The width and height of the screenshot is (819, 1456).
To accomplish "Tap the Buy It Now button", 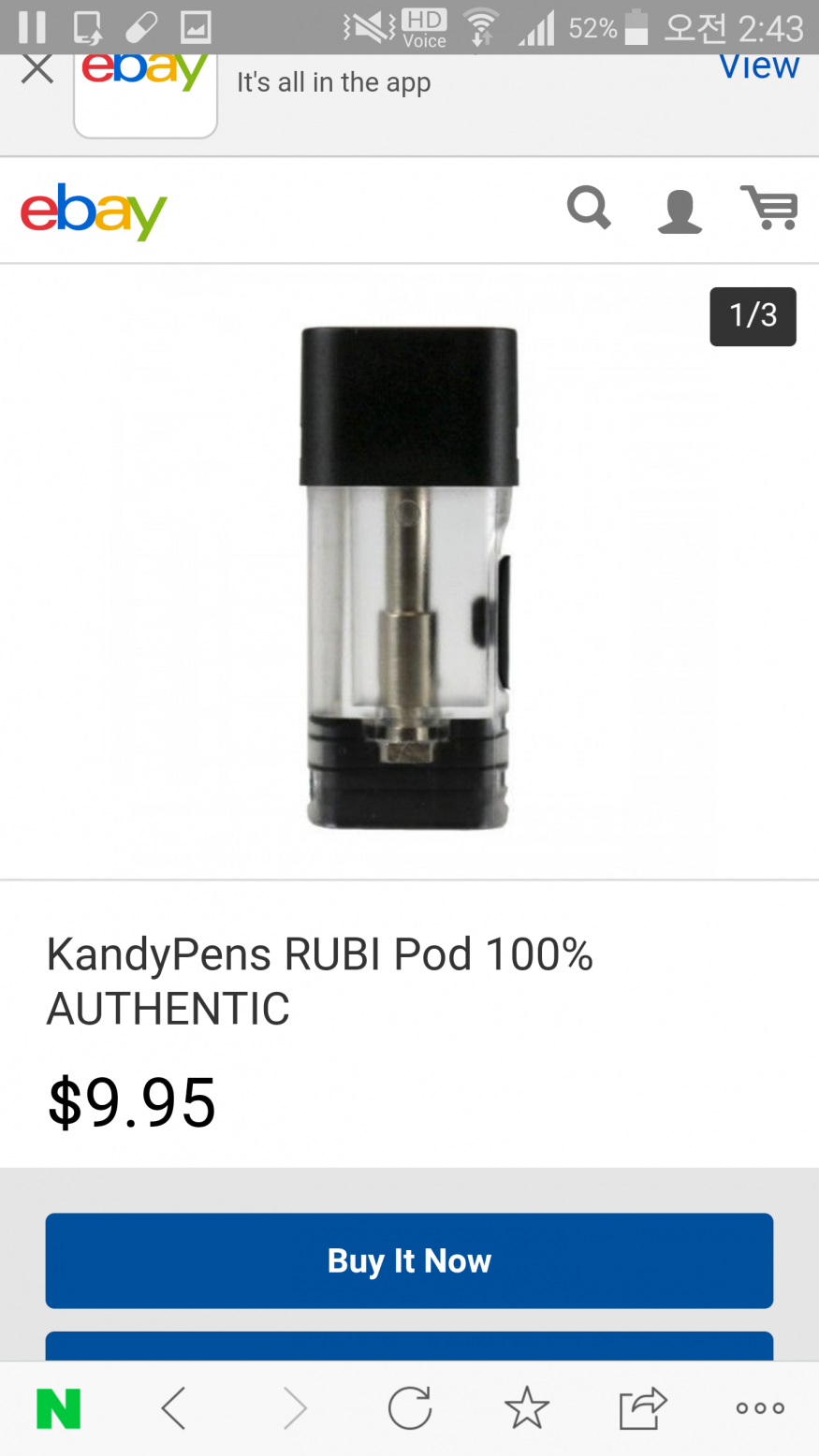I will tap(409, 1260).
